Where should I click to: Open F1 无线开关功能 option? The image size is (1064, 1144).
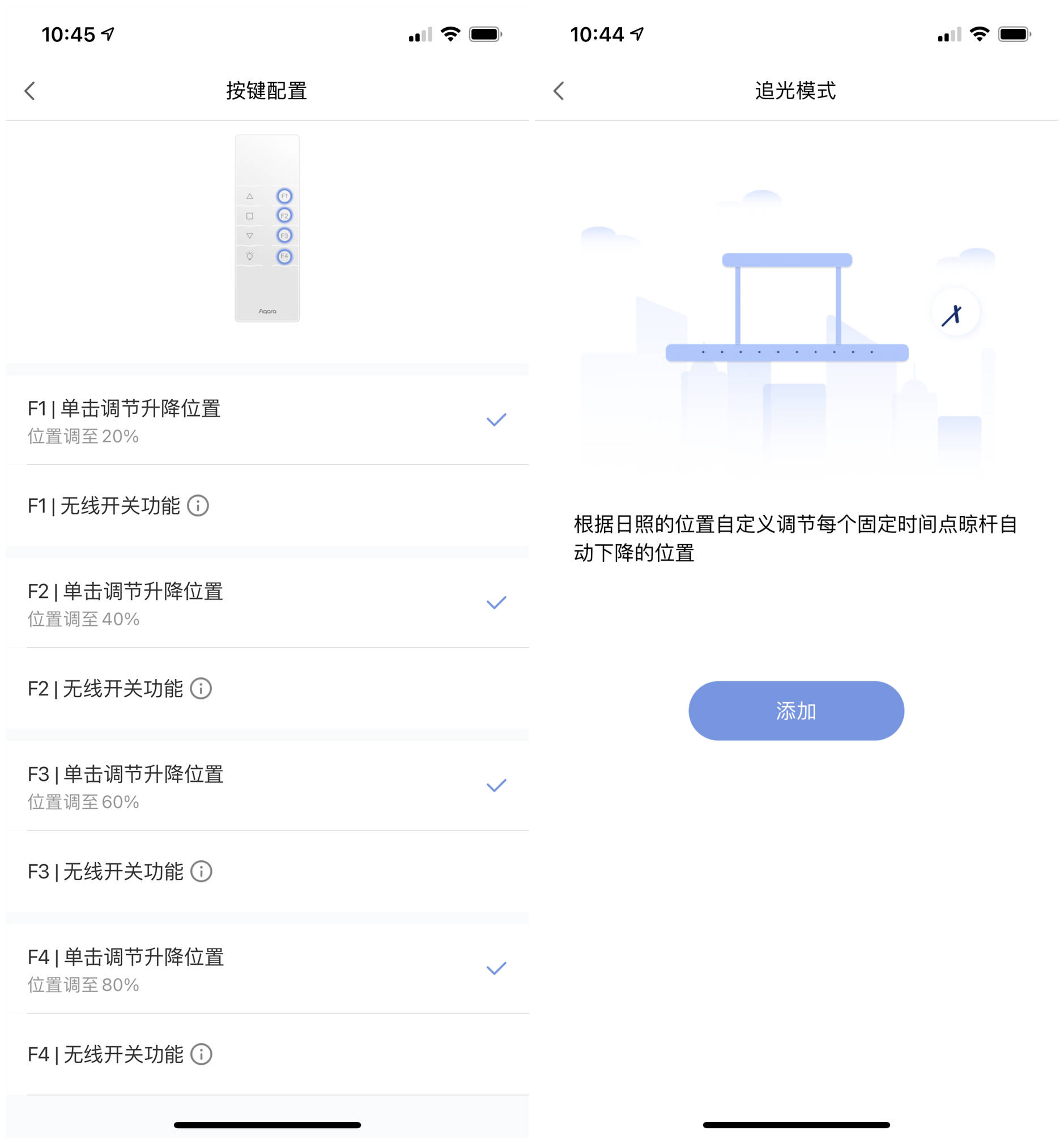[104, 506]
